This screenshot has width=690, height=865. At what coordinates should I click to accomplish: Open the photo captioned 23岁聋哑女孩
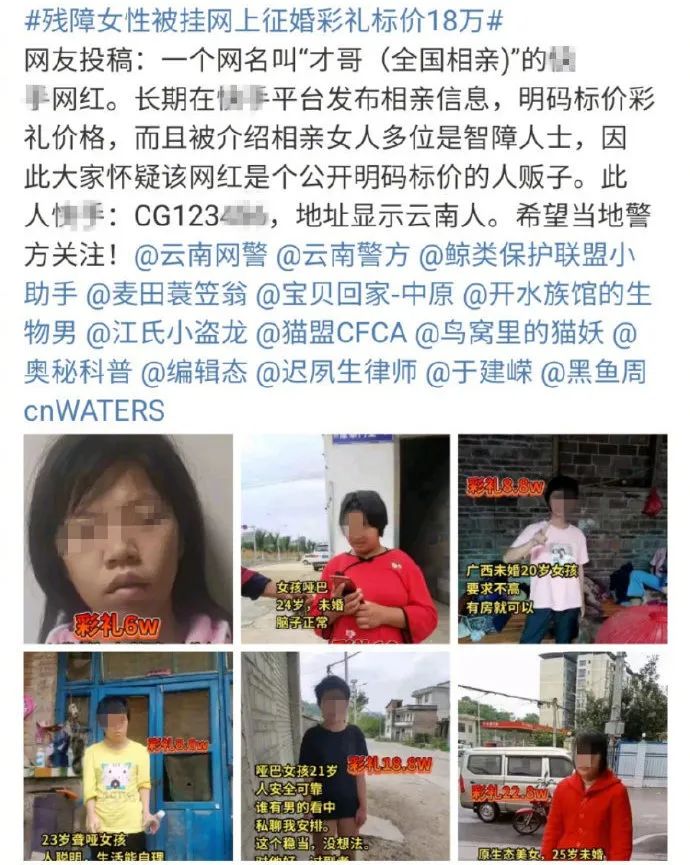point(128,755)
